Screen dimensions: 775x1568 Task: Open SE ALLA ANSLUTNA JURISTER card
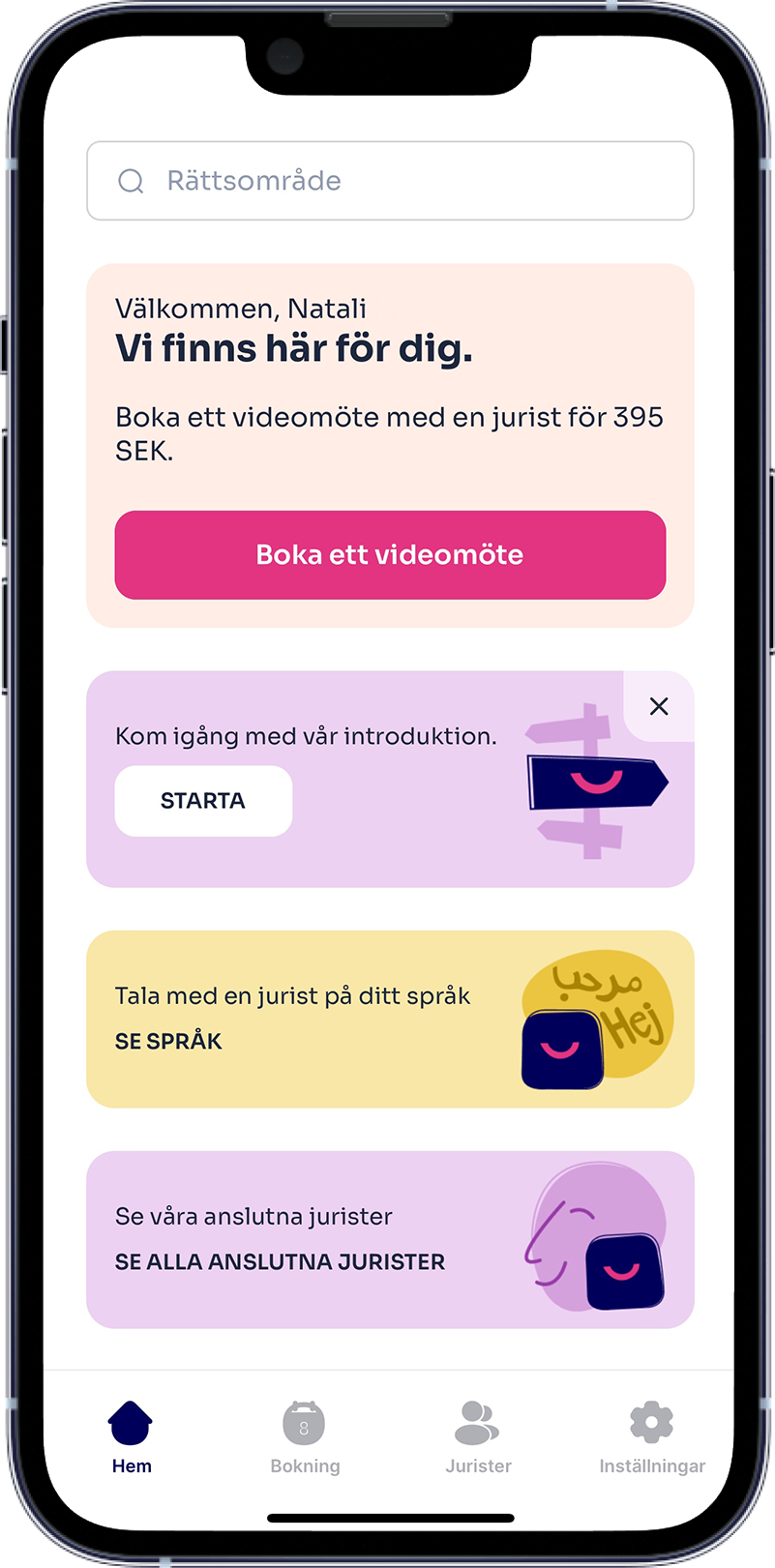pyautogui.click(x=280, y=1261)
